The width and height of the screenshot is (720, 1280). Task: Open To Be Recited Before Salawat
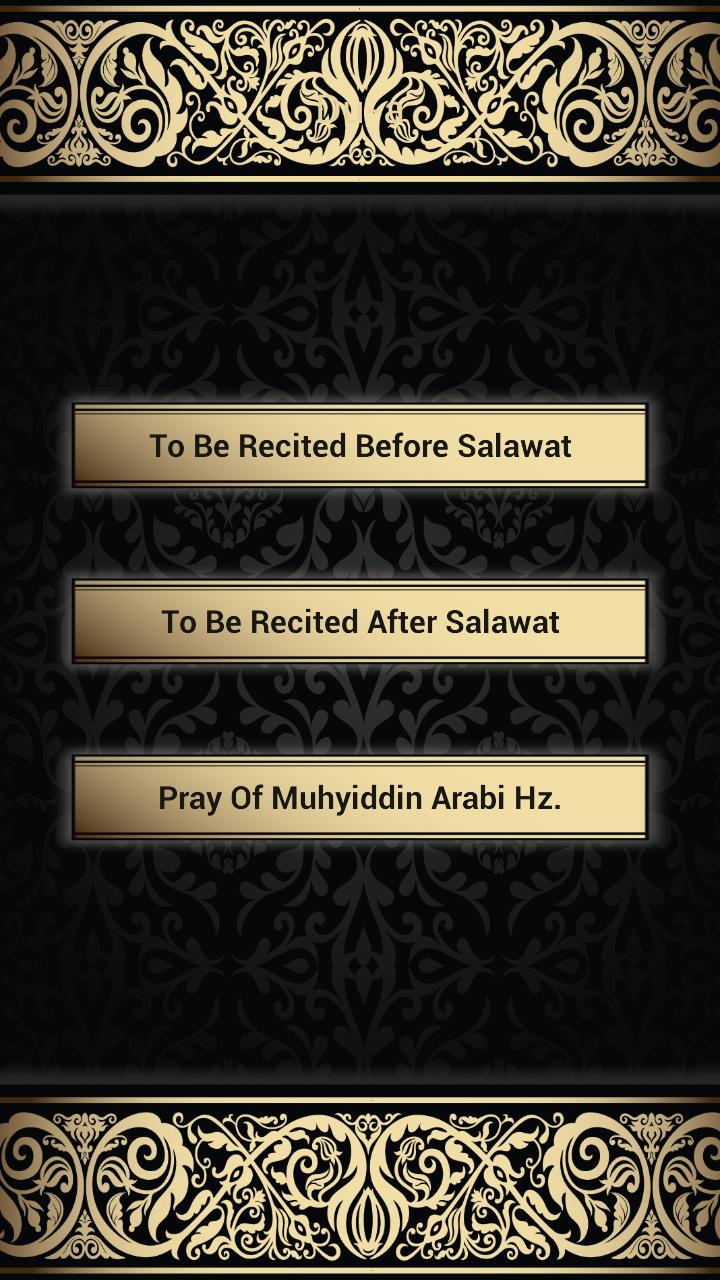360,446
